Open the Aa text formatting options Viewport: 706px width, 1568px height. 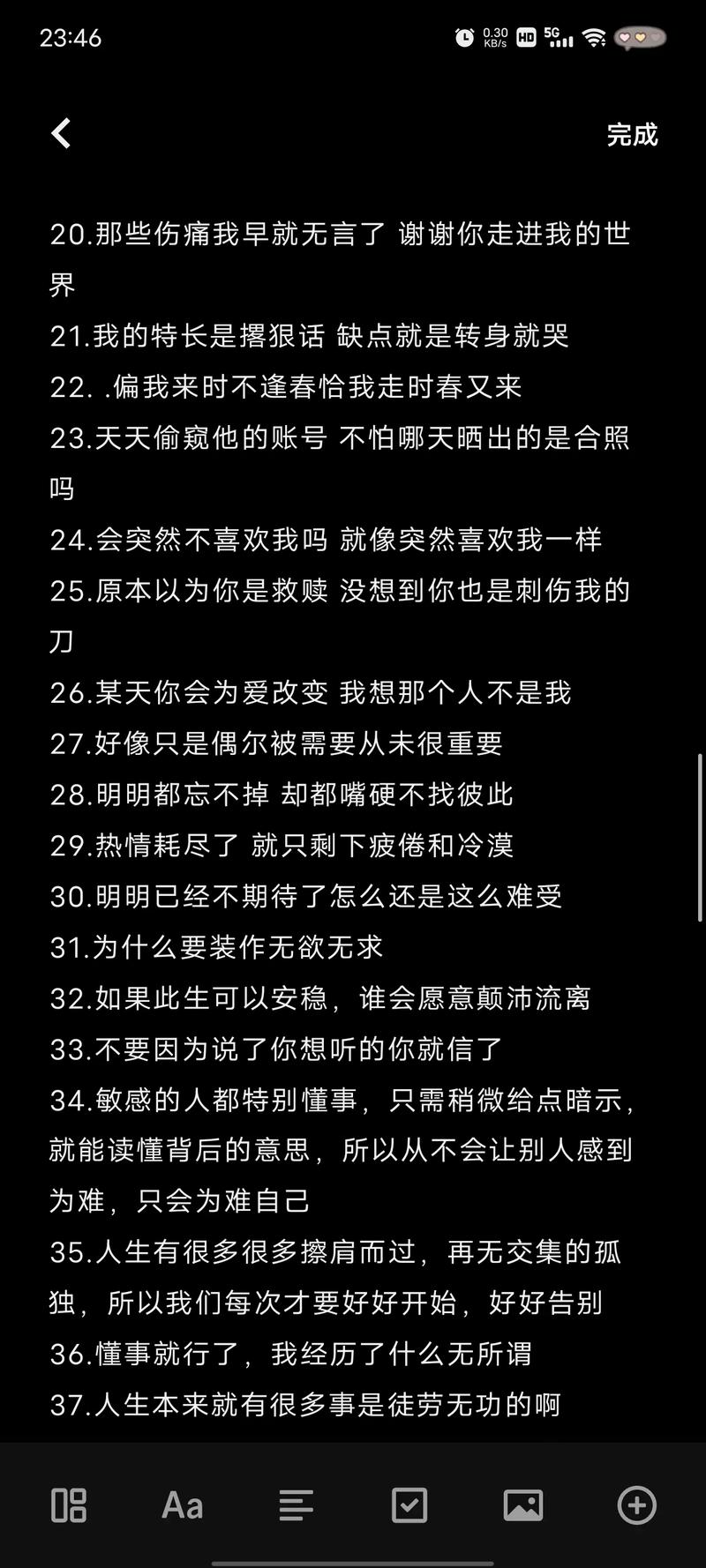(x=183, y=1505)
